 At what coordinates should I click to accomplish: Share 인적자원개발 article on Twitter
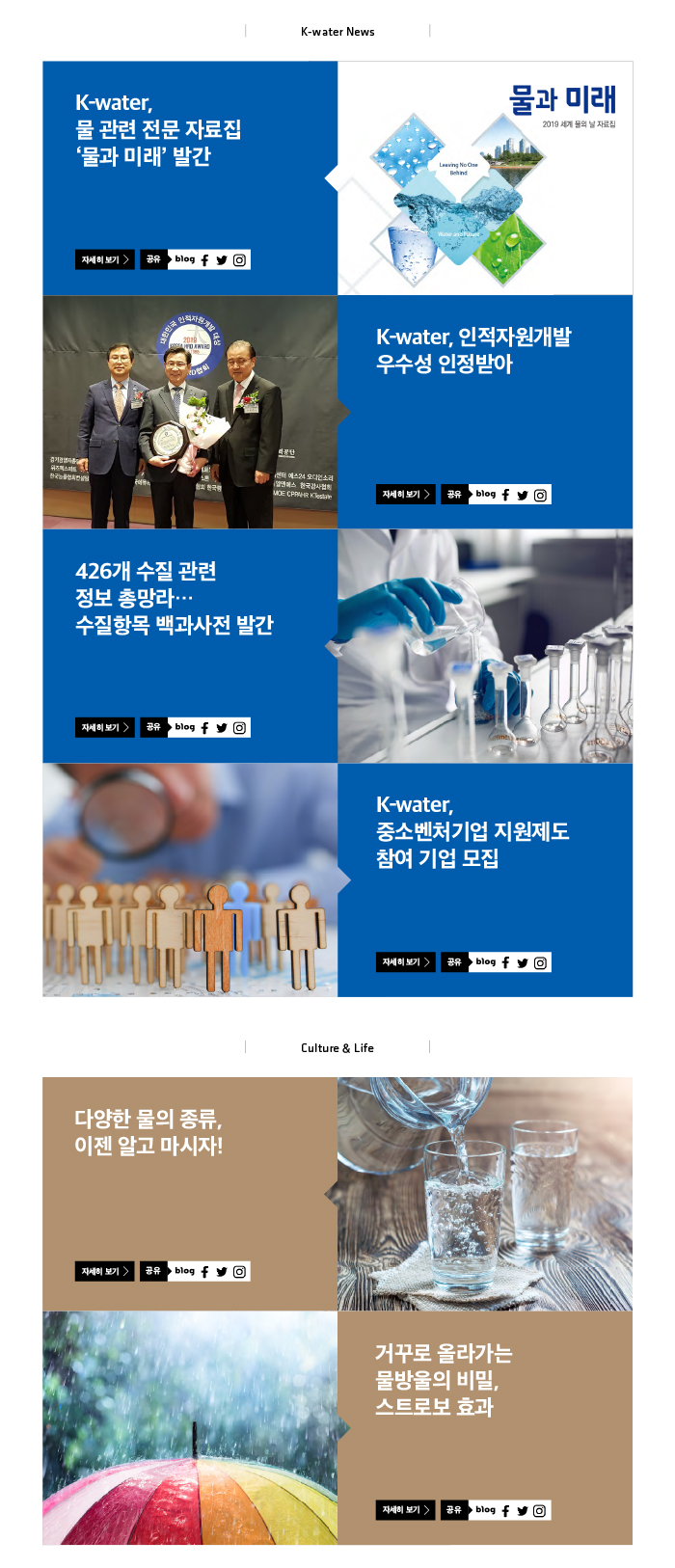coord(523,495)
